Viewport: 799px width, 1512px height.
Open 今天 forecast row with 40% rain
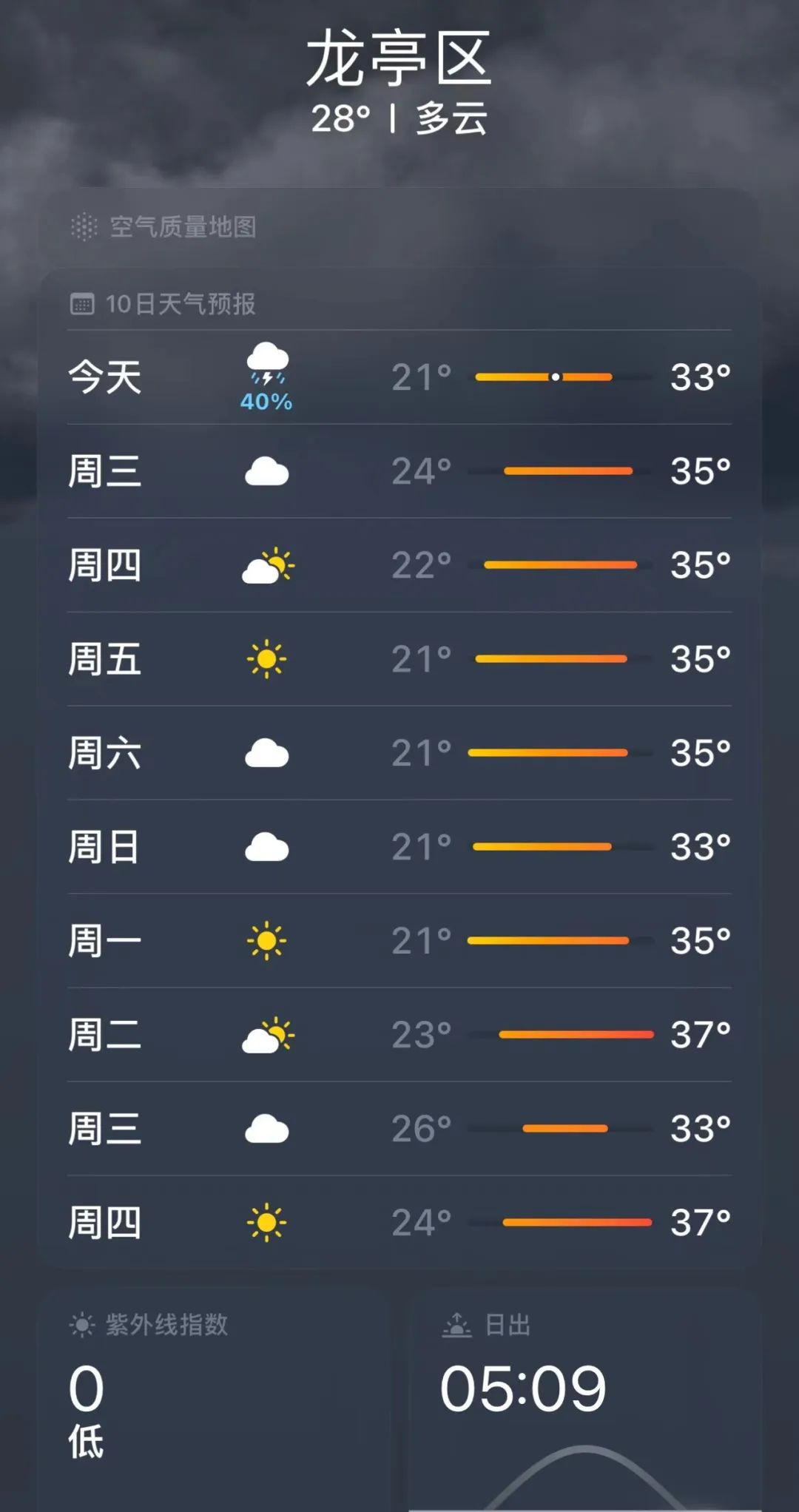tap(399, 377)
